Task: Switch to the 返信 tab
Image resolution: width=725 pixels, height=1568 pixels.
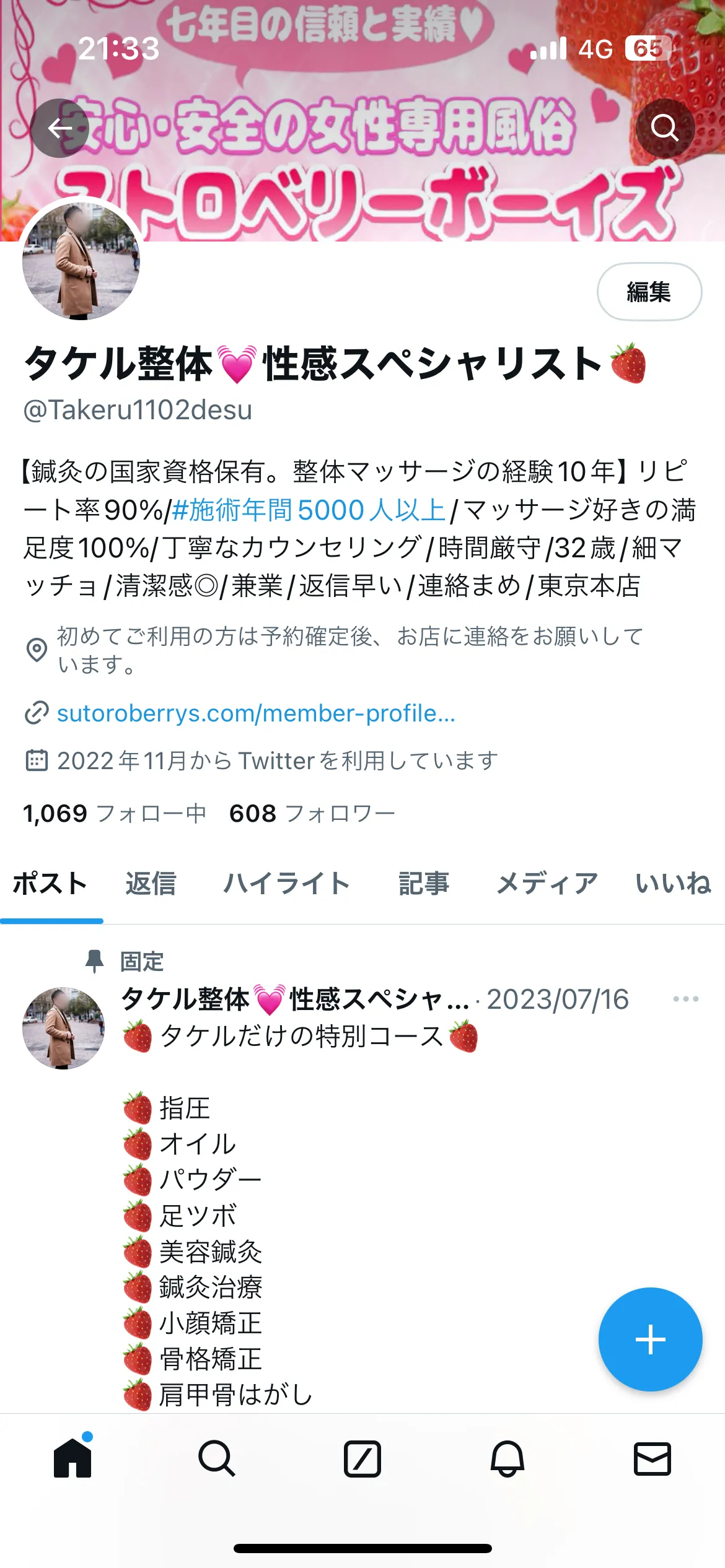Action: pyautogui.click(x=151, y=883)
